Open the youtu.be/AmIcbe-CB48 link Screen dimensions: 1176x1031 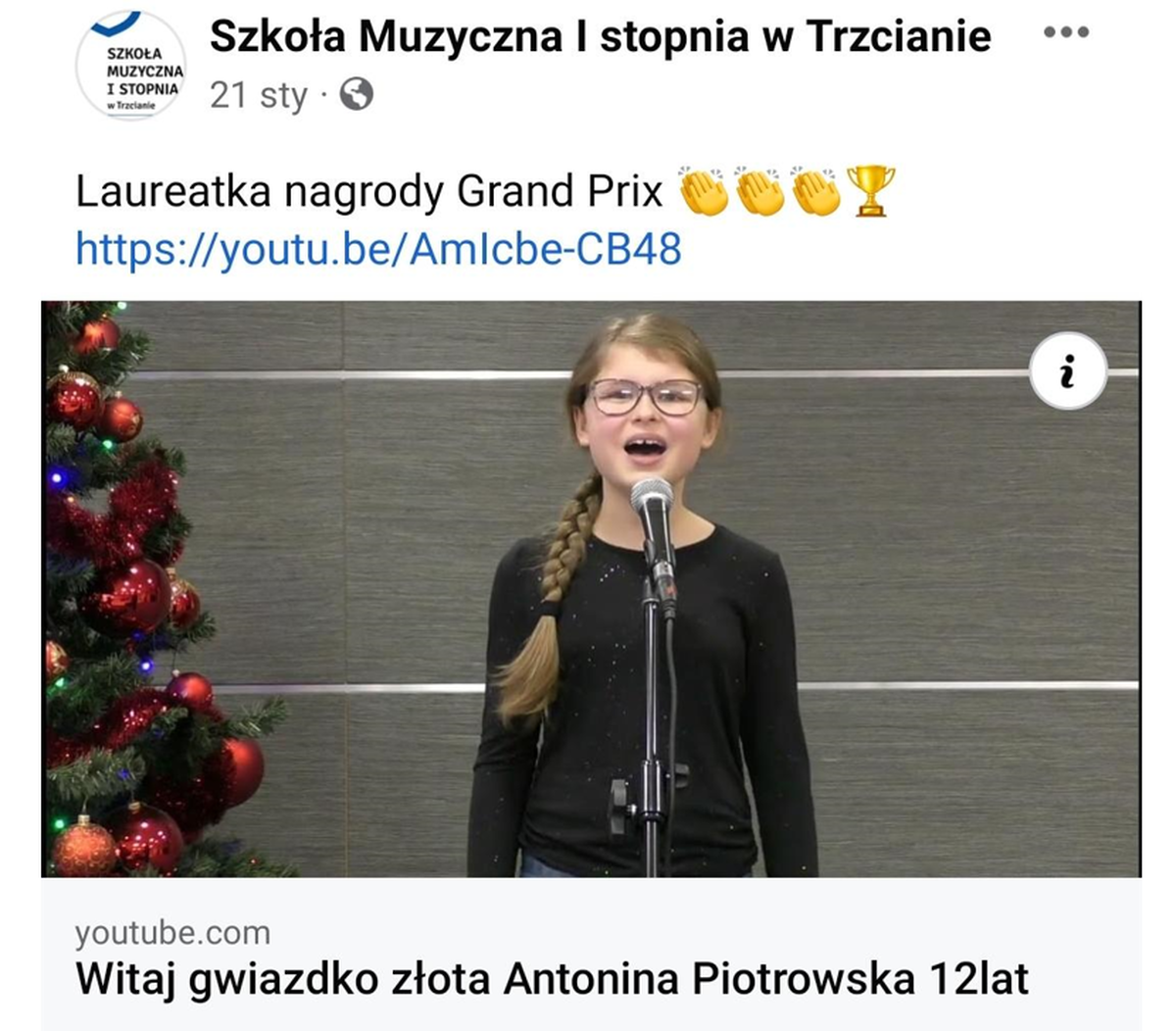378,249
